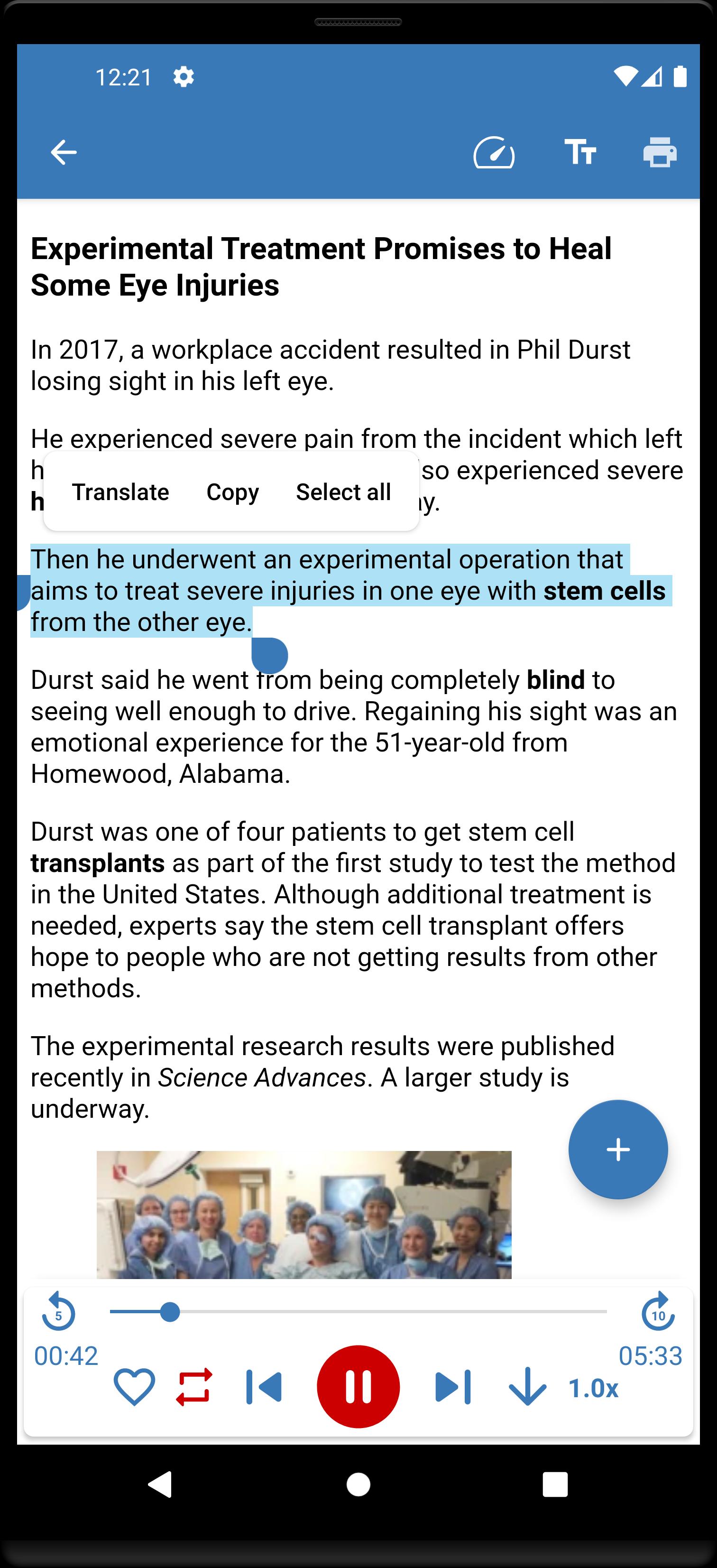
Task: Download the audio with the arrow icon
Action: pyautogui.click(x=527, y=1387)
